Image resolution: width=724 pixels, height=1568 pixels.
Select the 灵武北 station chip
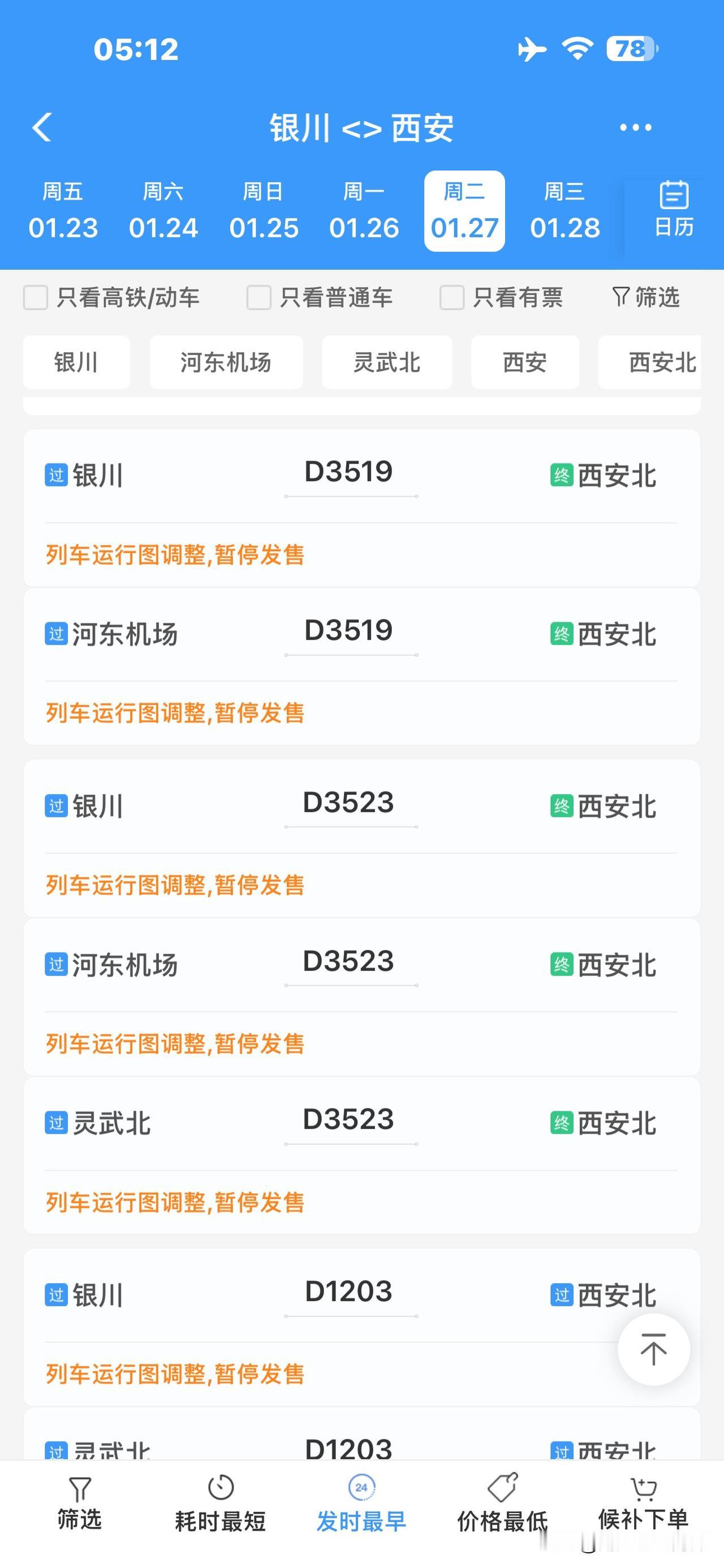click(387, 363)
